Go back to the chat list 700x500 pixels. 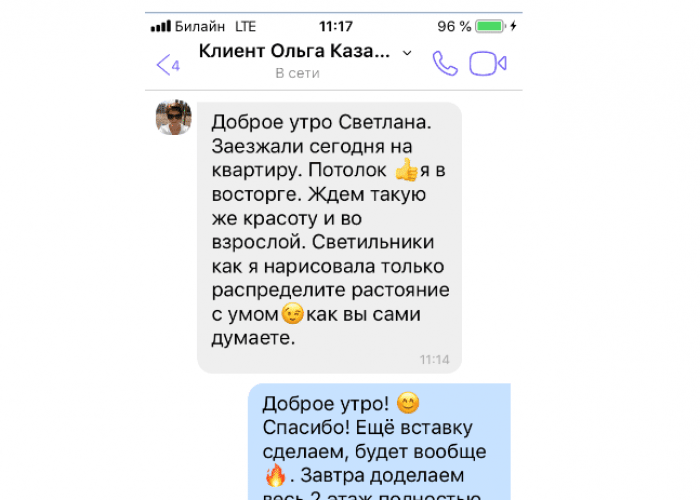(x=167, y=66)
